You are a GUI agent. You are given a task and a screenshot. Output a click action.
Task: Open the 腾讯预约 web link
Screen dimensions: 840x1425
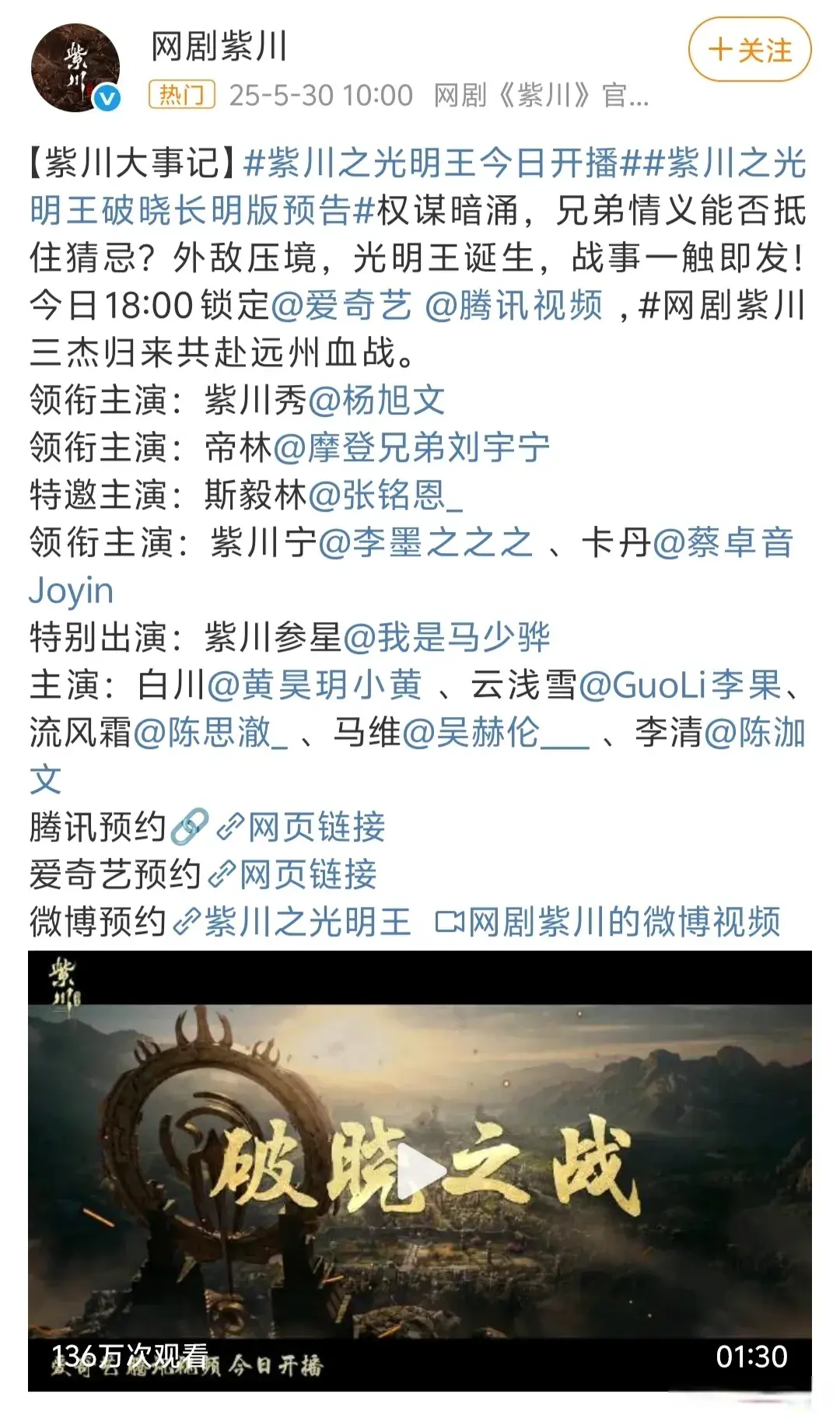click(x=301, y=827)
